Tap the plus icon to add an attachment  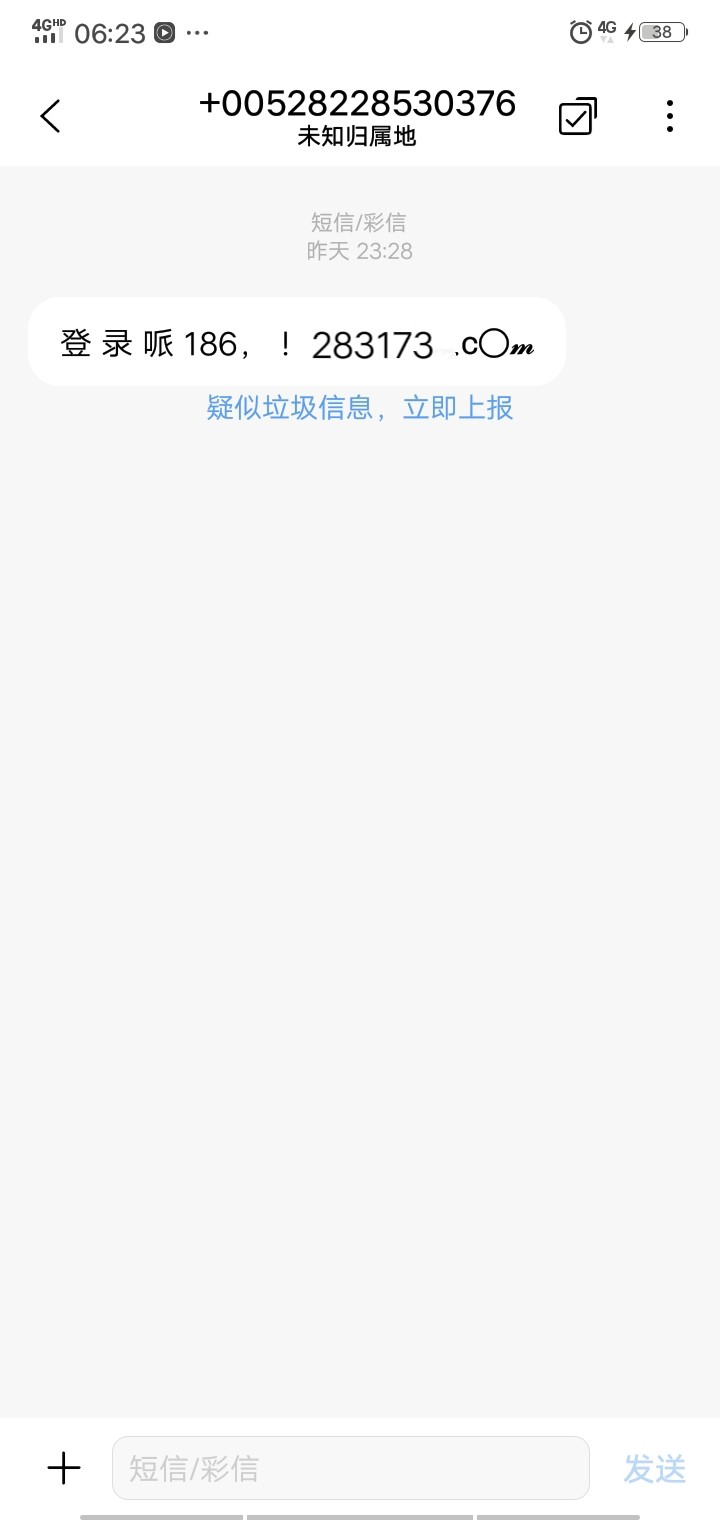64,1468
